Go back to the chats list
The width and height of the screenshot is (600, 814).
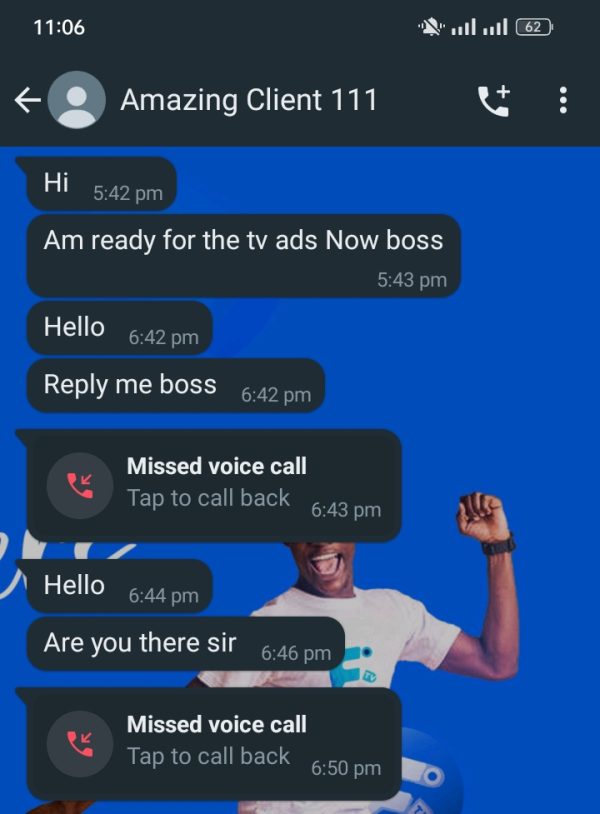27,100
